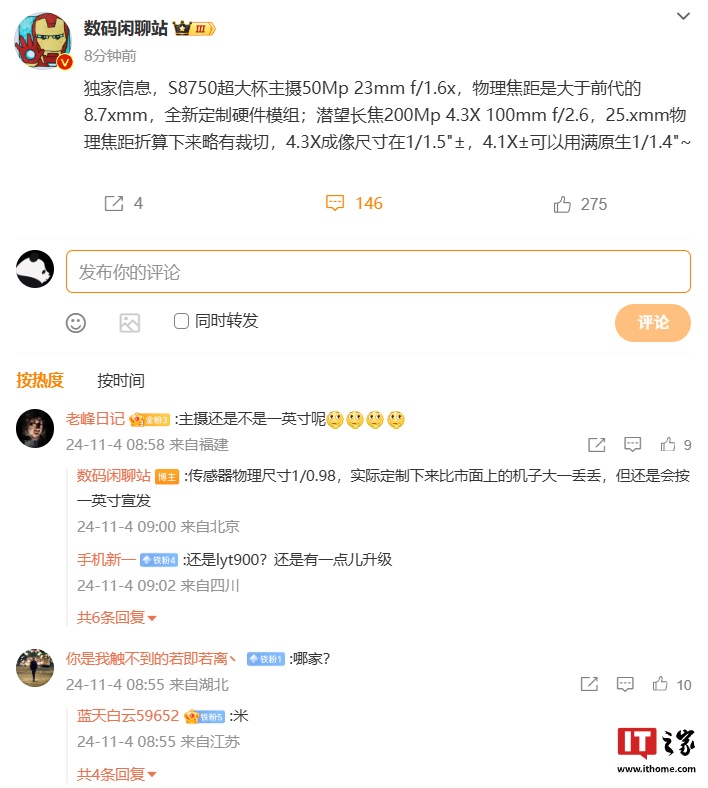
Task: Share the 哪家? comment
Action: [591, 684]
